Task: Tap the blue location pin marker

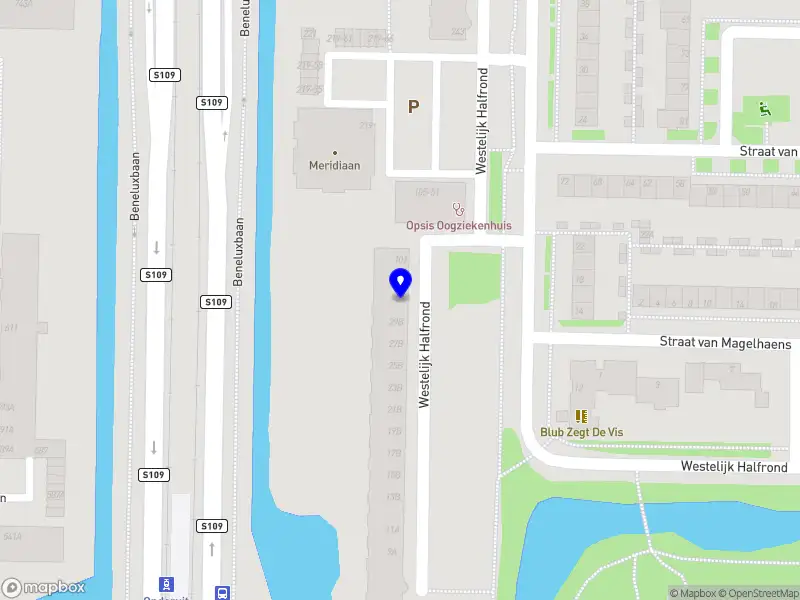Action: (x=400, y=281)
